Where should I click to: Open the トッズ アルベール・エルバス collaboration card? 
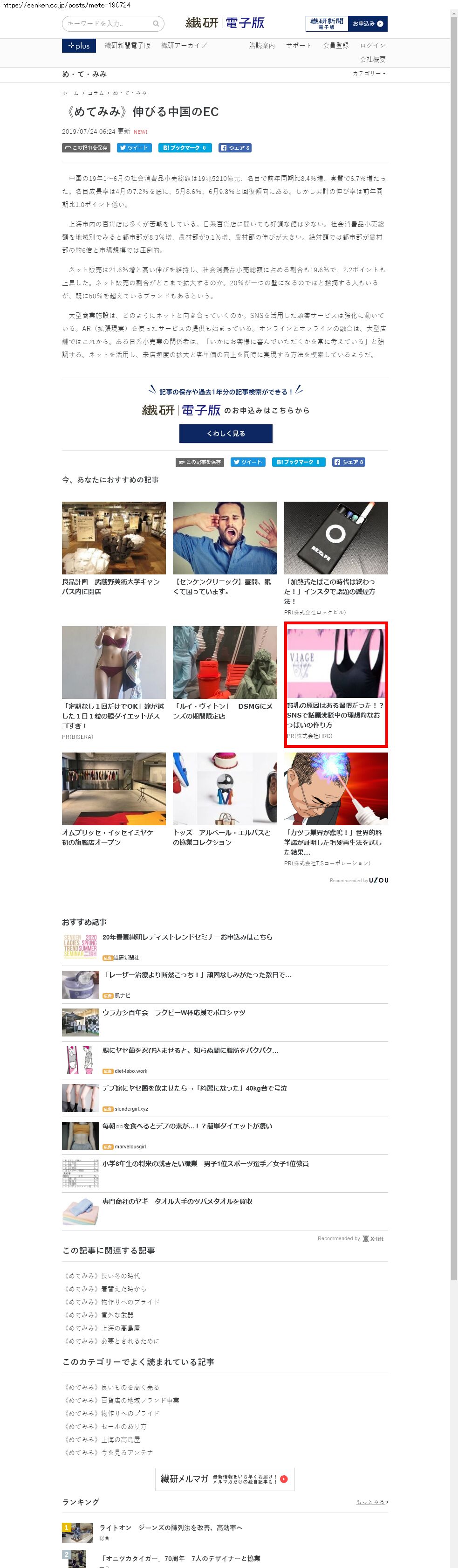[225, 798]
